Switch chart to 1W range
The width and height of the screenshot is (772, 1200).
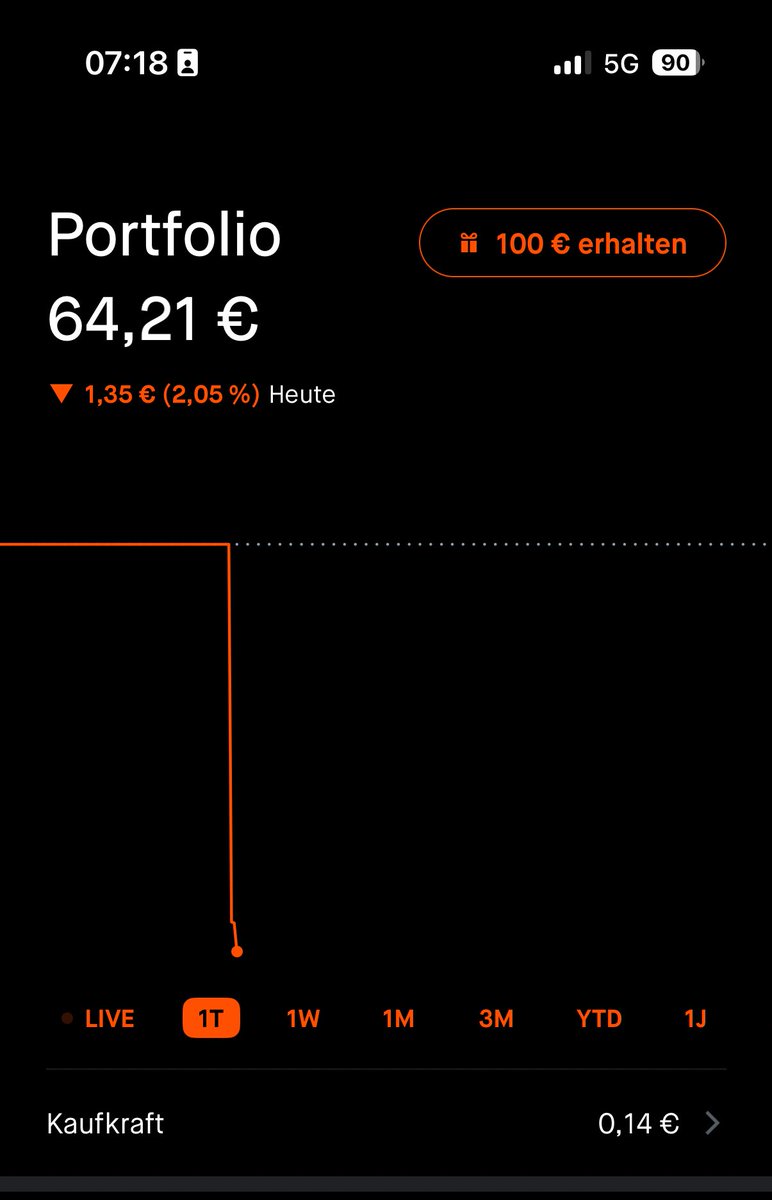[x=303, y=1019]
